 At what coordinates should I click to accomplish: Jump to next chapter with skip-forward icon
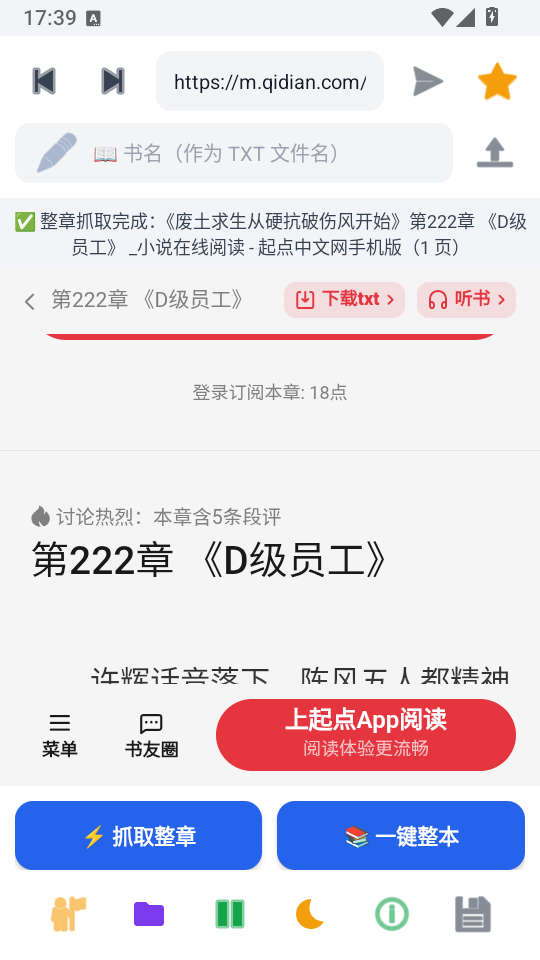coord(113,81)
